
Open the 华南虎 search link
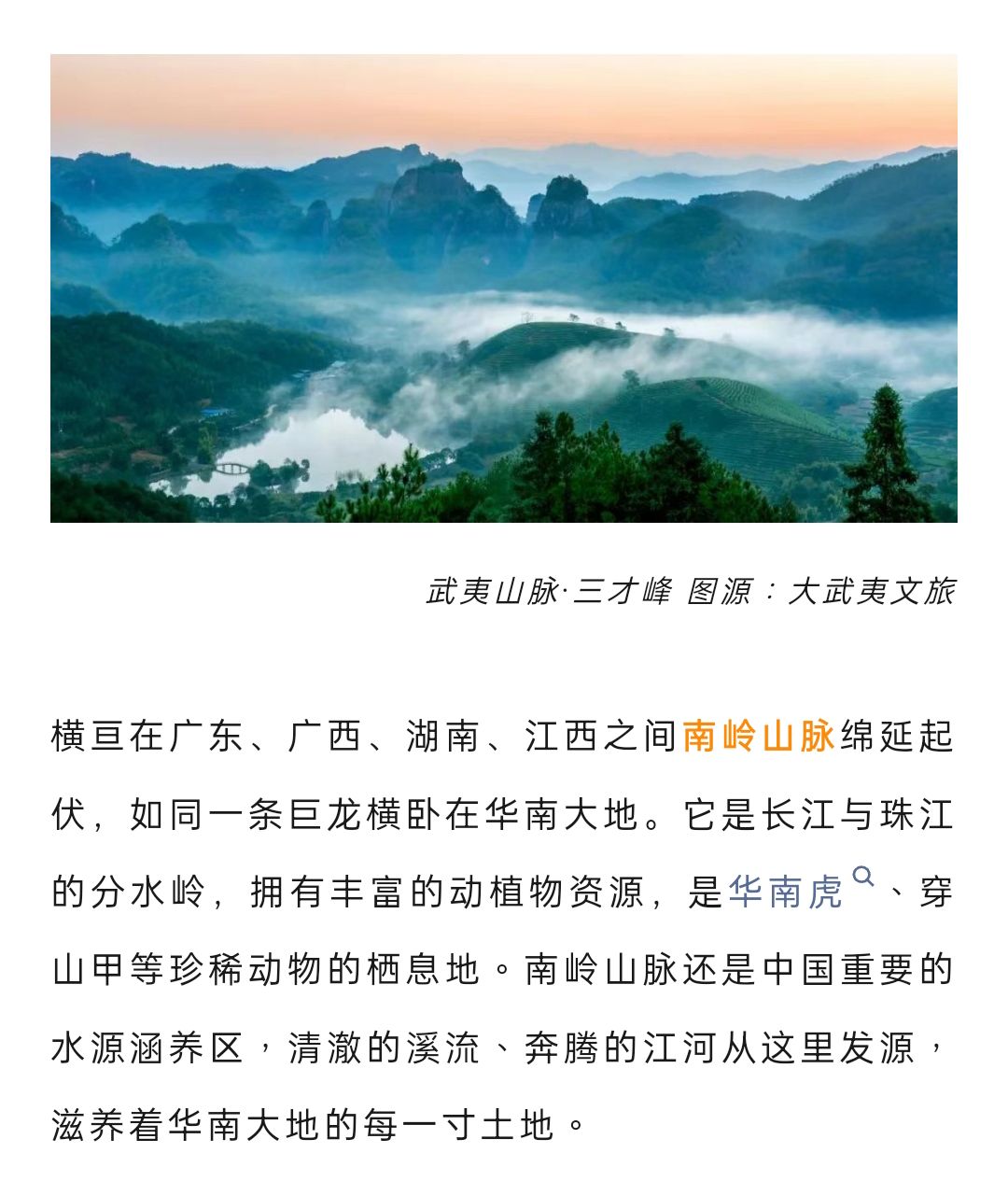787,892
